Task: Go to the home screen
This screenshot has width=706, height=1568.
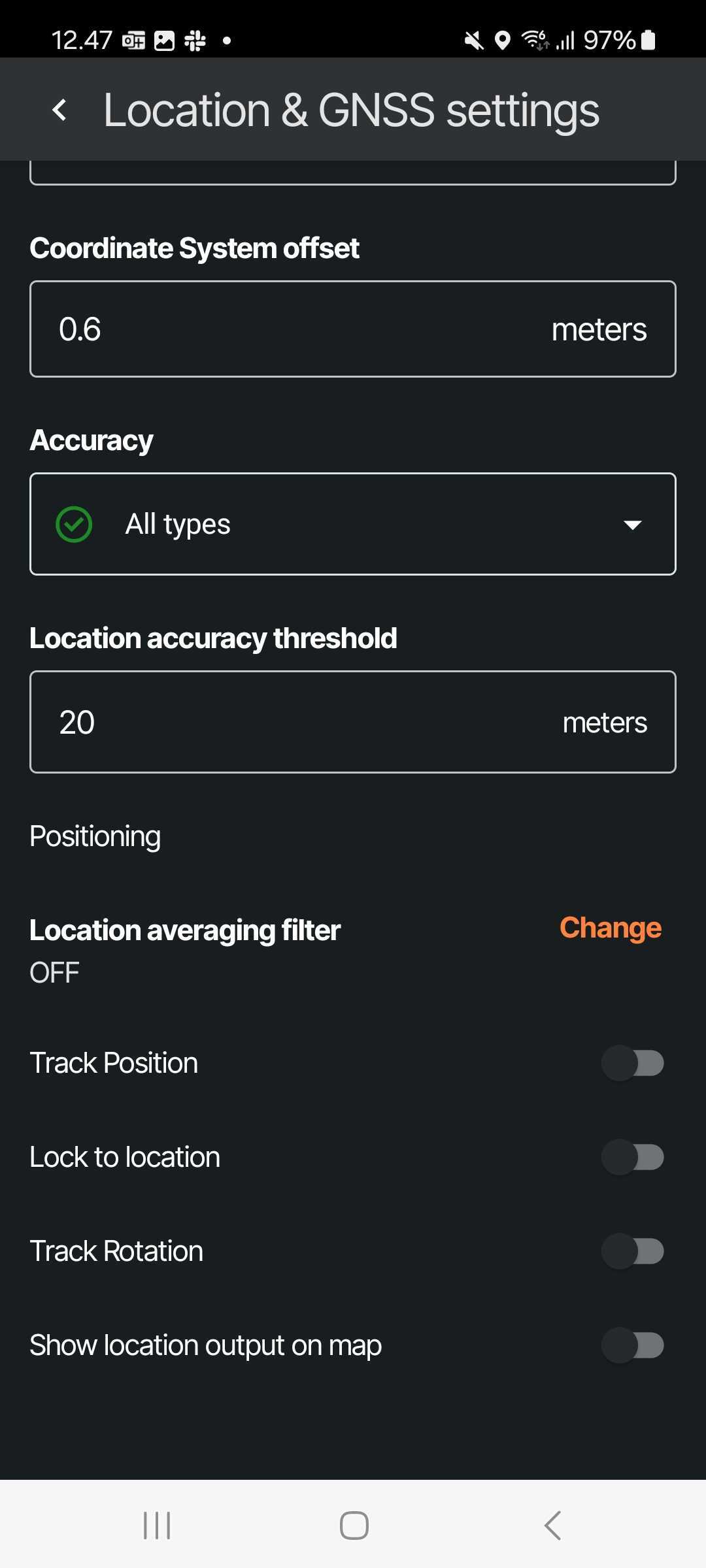Action: pos(354,1526)
